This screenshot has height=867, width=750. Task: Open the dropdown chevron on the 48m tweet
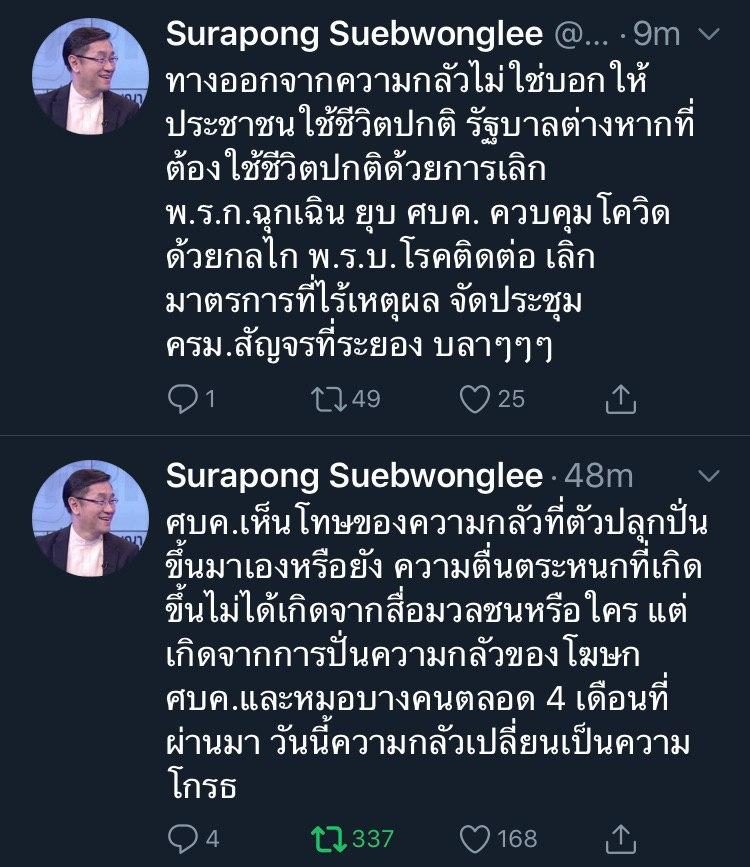pyautogui.click(x=708, y=475)
